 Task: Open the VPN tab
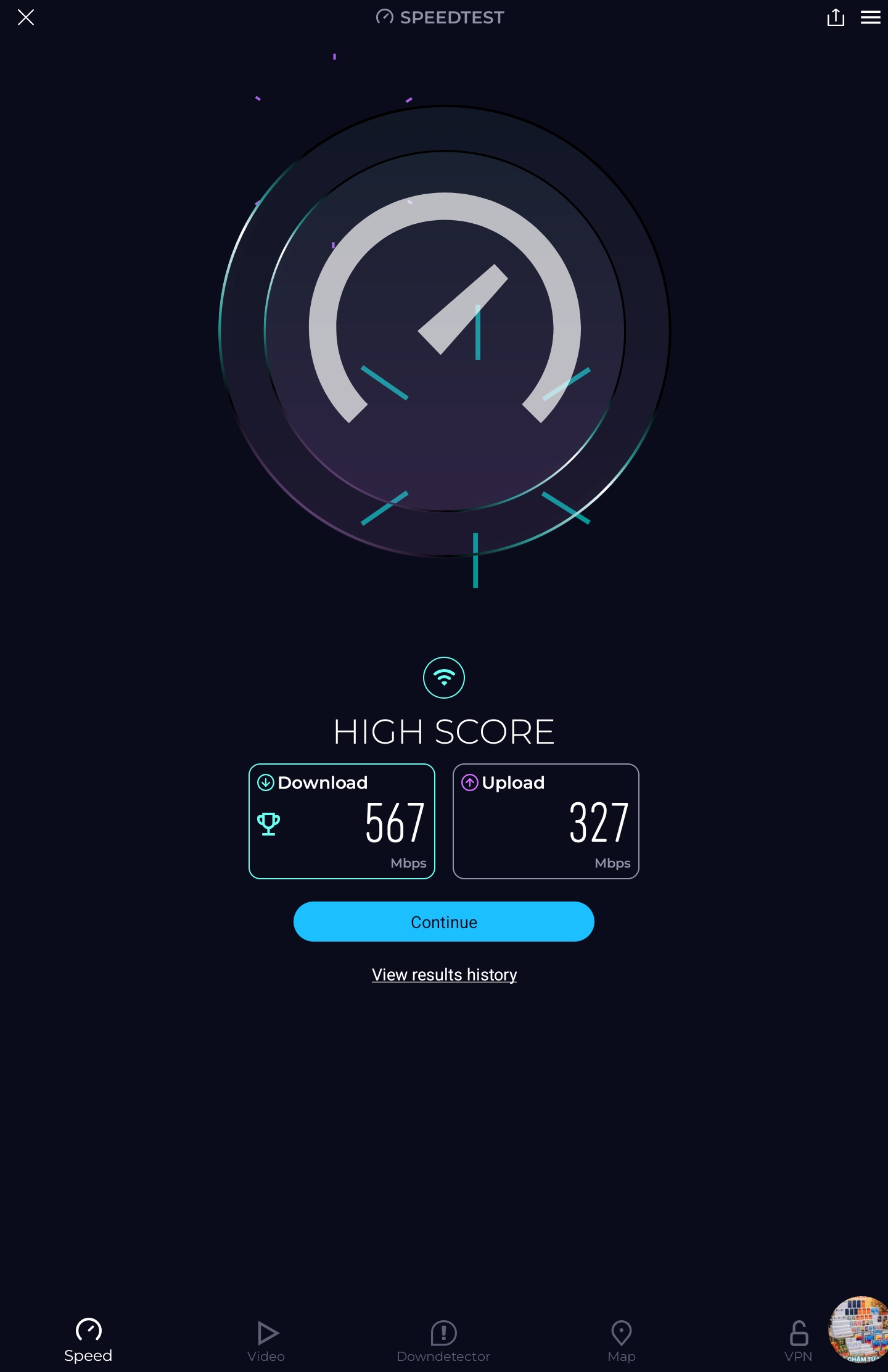click(798, 1341)
